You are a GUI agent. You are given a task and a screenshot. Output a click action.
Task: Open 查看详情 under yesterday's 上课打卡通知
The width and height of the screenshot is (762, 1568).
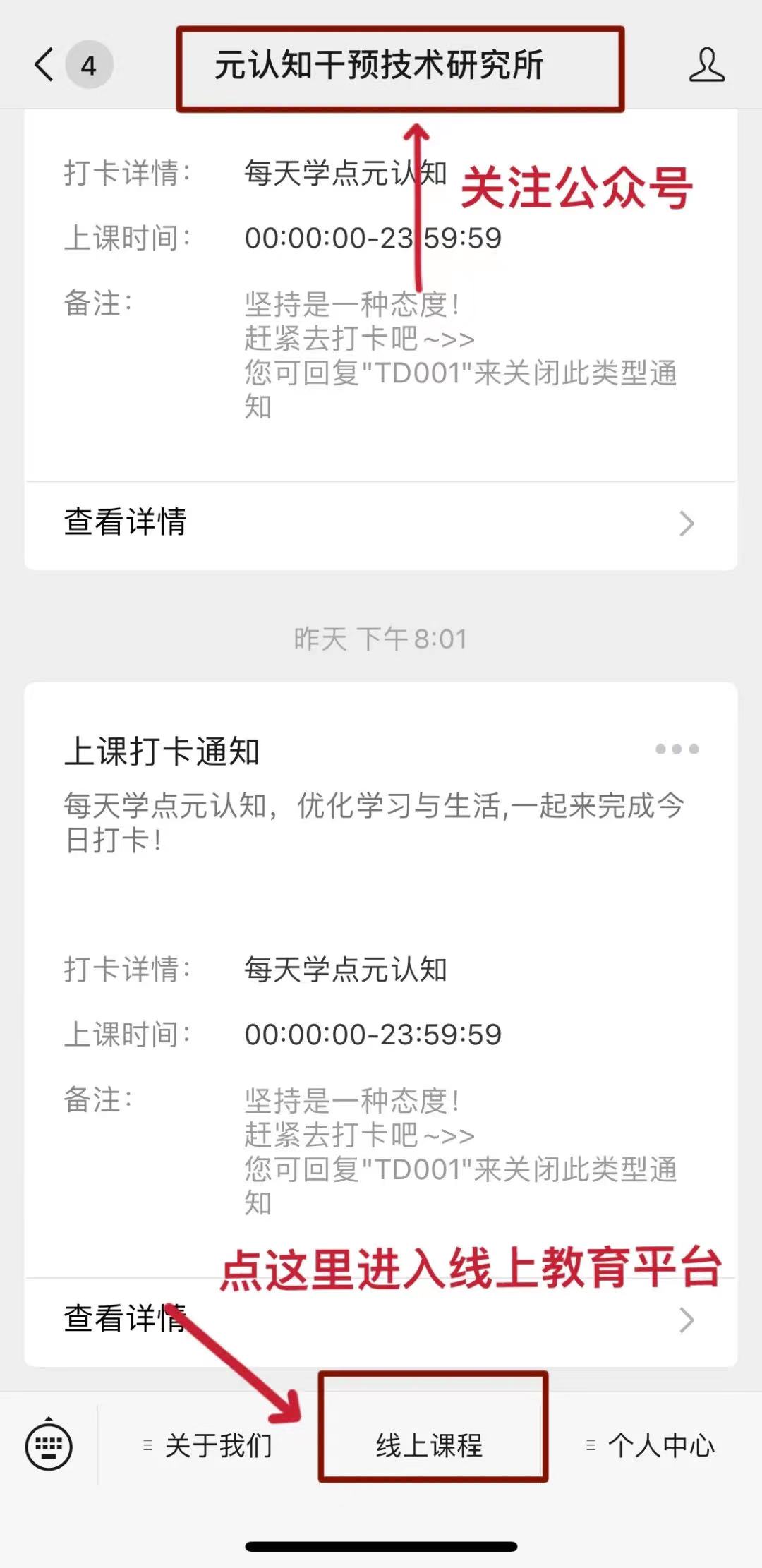pyautogui.click(x=381, y=1319)
